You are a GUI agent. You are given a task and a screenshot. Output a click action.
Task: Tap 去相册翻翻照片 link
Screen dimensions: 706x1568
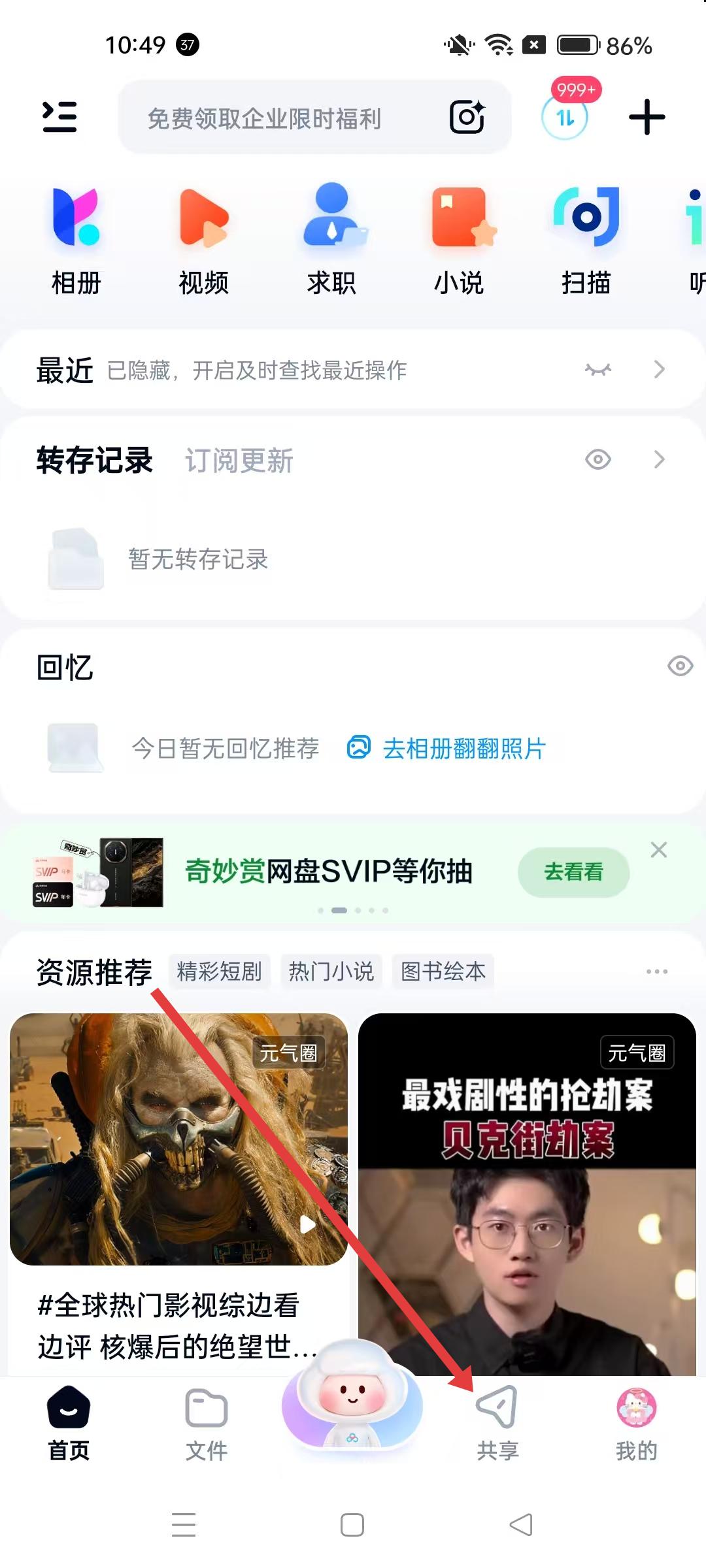pos(447,748)
